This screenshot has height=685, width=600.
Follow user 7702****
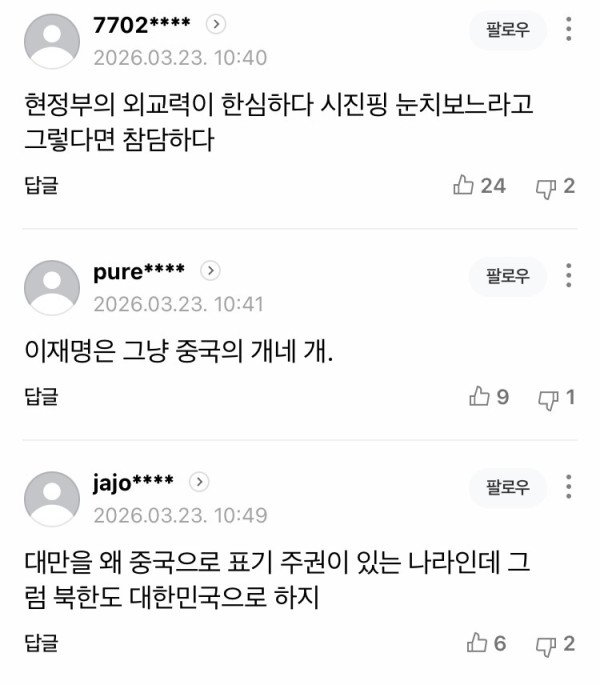507,31
